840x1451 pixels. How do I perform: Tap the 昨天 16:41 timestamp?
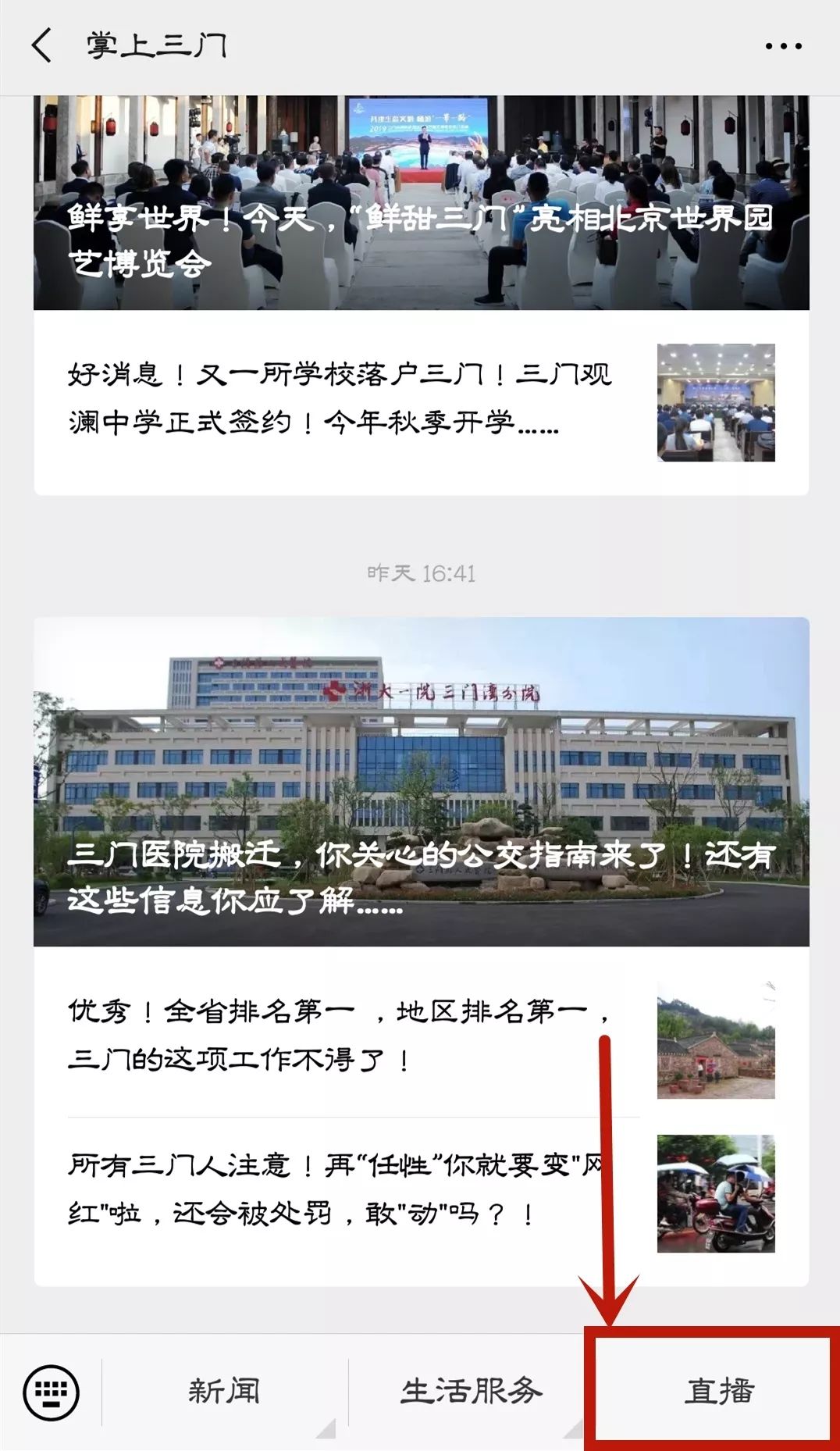pyautogui.click(x=422, y=572)
